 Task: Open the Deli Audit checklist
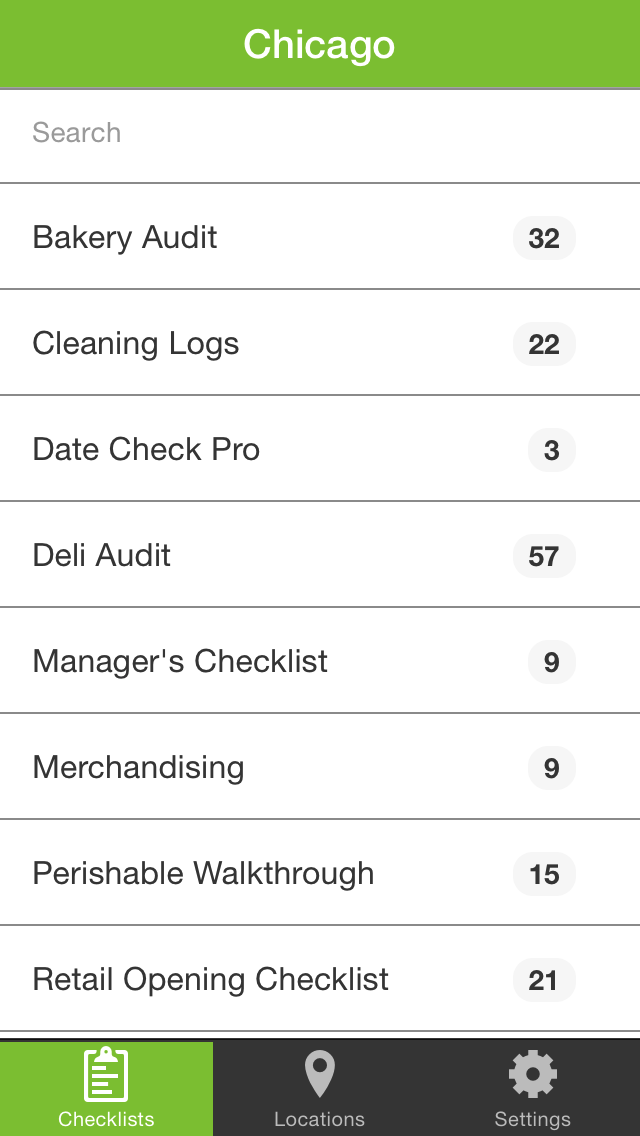coord(320,554)
